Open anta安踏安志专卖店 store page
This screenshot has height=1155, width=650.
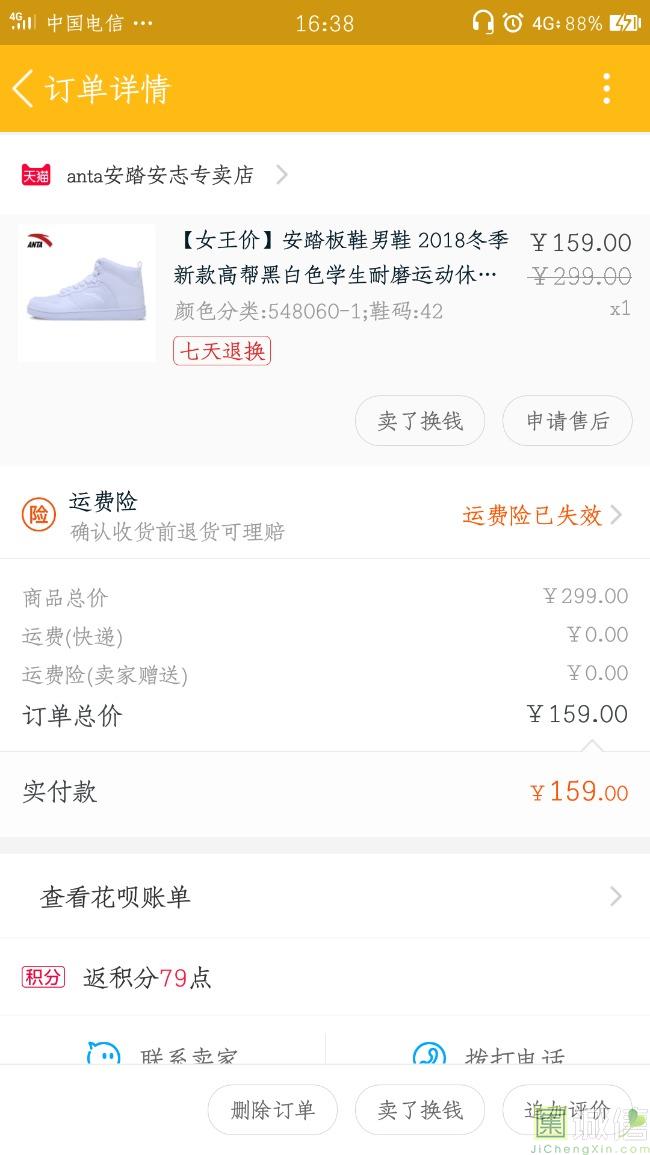(x=160, y=176)
